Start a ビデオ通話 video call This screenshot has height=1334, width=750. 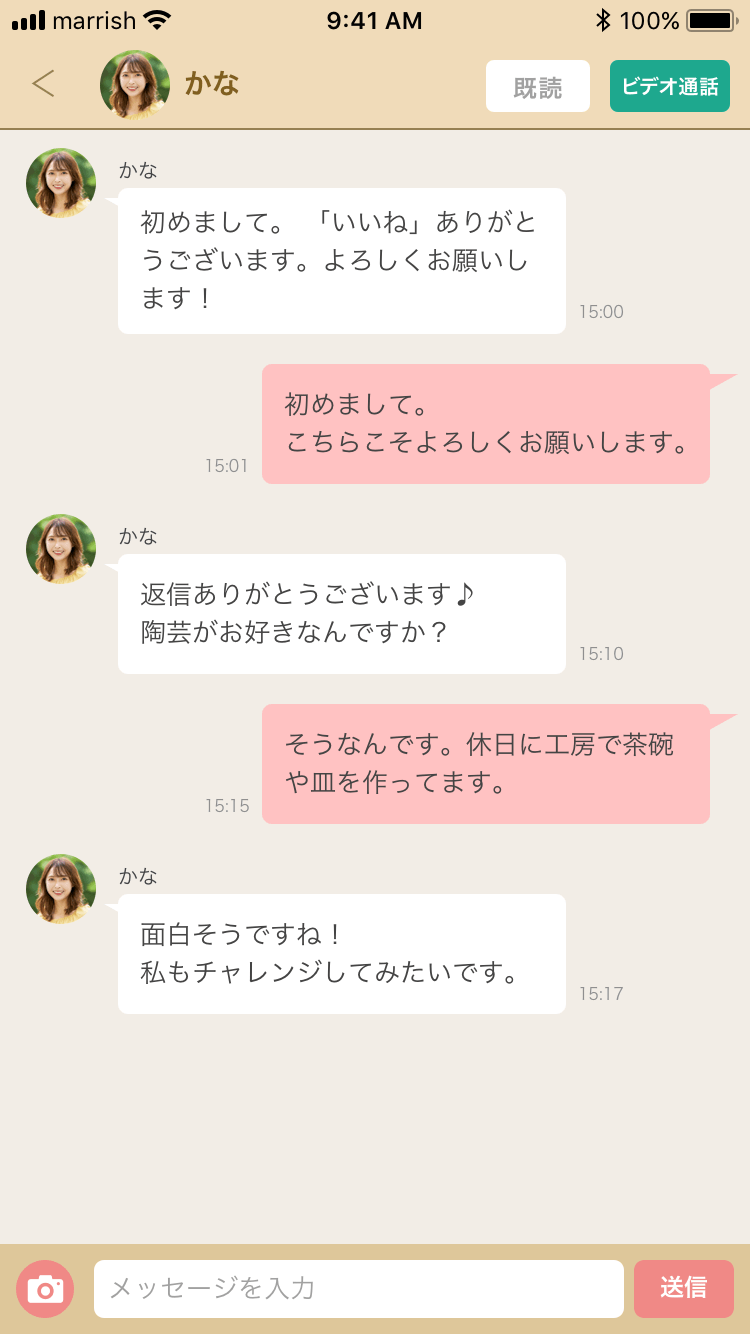pos(670,87)
